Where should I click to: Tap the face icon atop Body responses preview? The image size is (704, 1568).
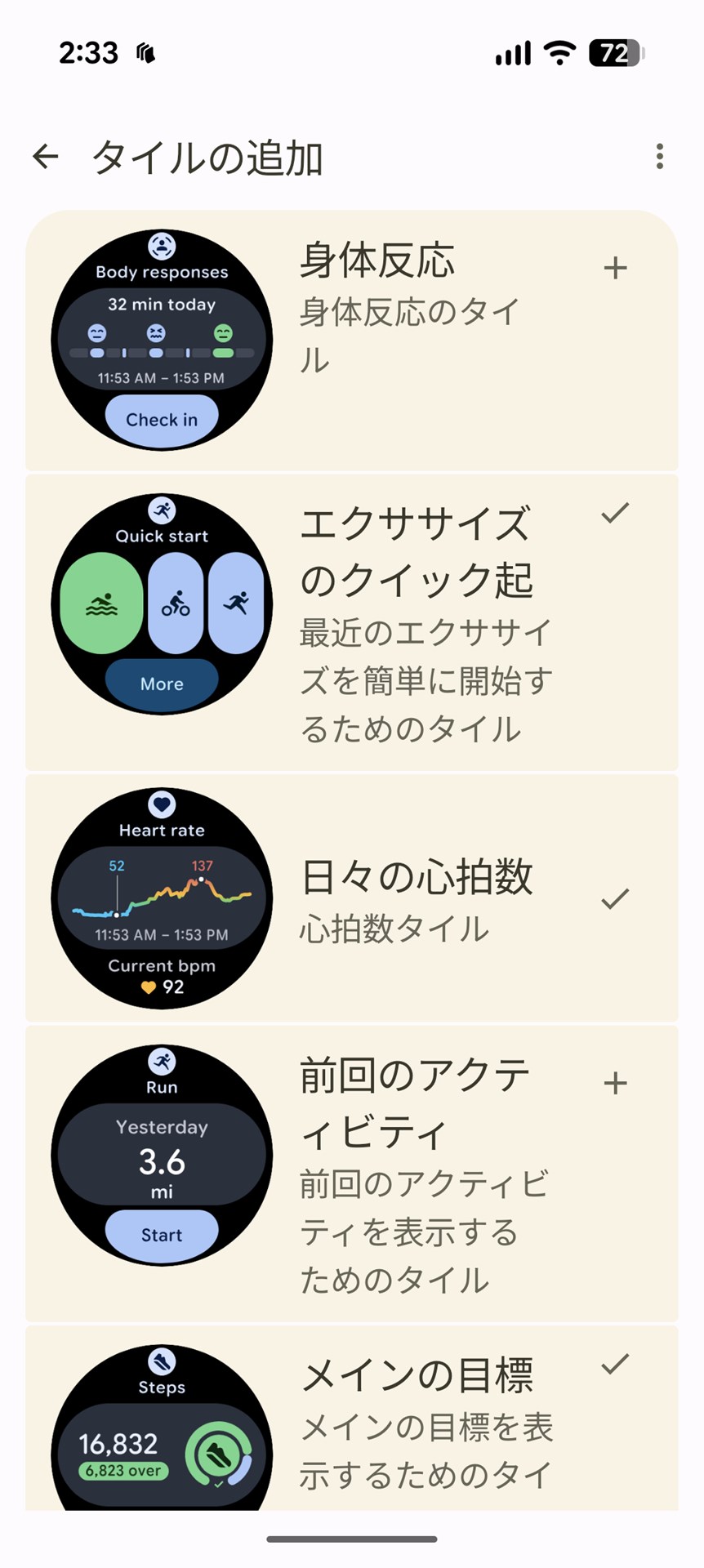[x=161, y=244]
